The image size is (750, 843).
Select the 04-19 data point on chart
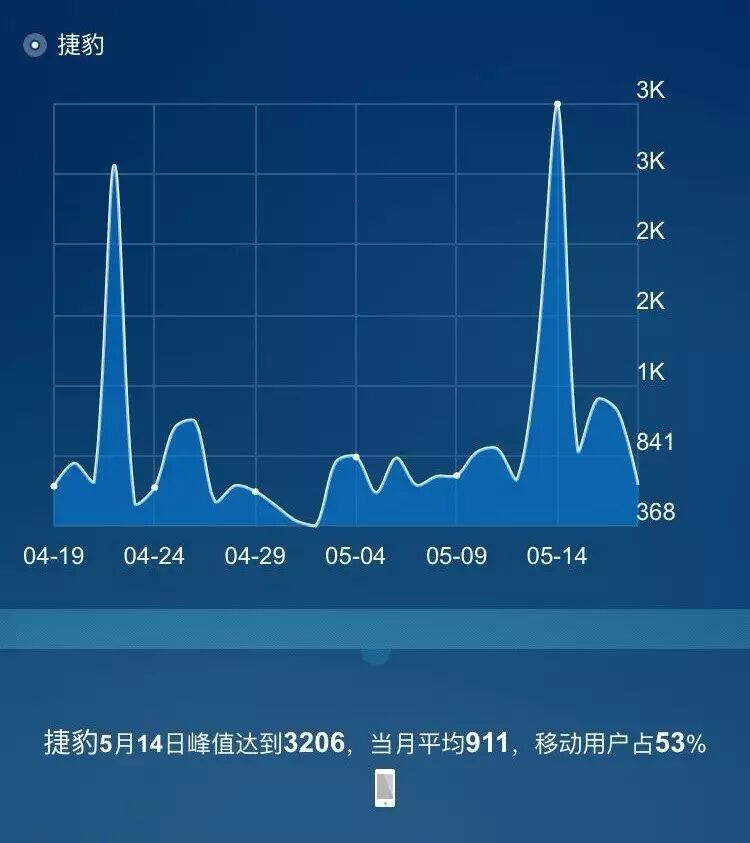click(x=54, y=486)
